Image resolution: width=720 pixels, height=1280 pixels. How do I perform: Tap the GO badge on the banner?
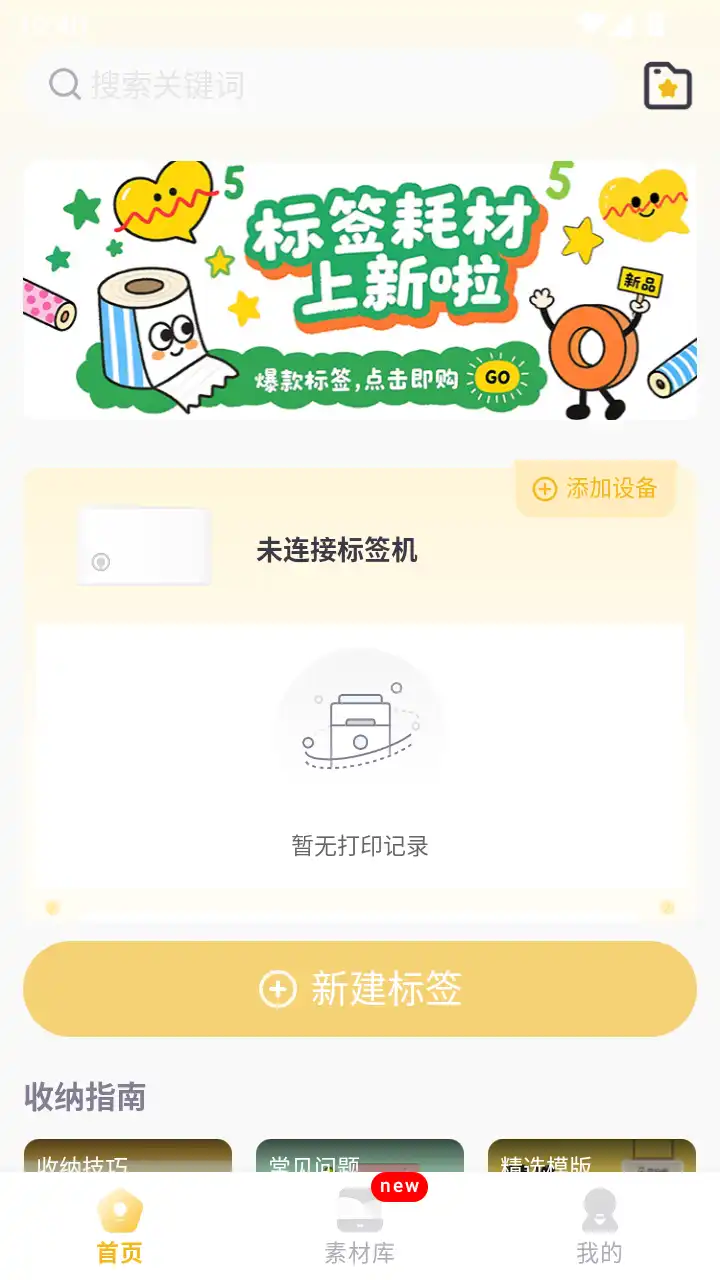click(498, 379)
